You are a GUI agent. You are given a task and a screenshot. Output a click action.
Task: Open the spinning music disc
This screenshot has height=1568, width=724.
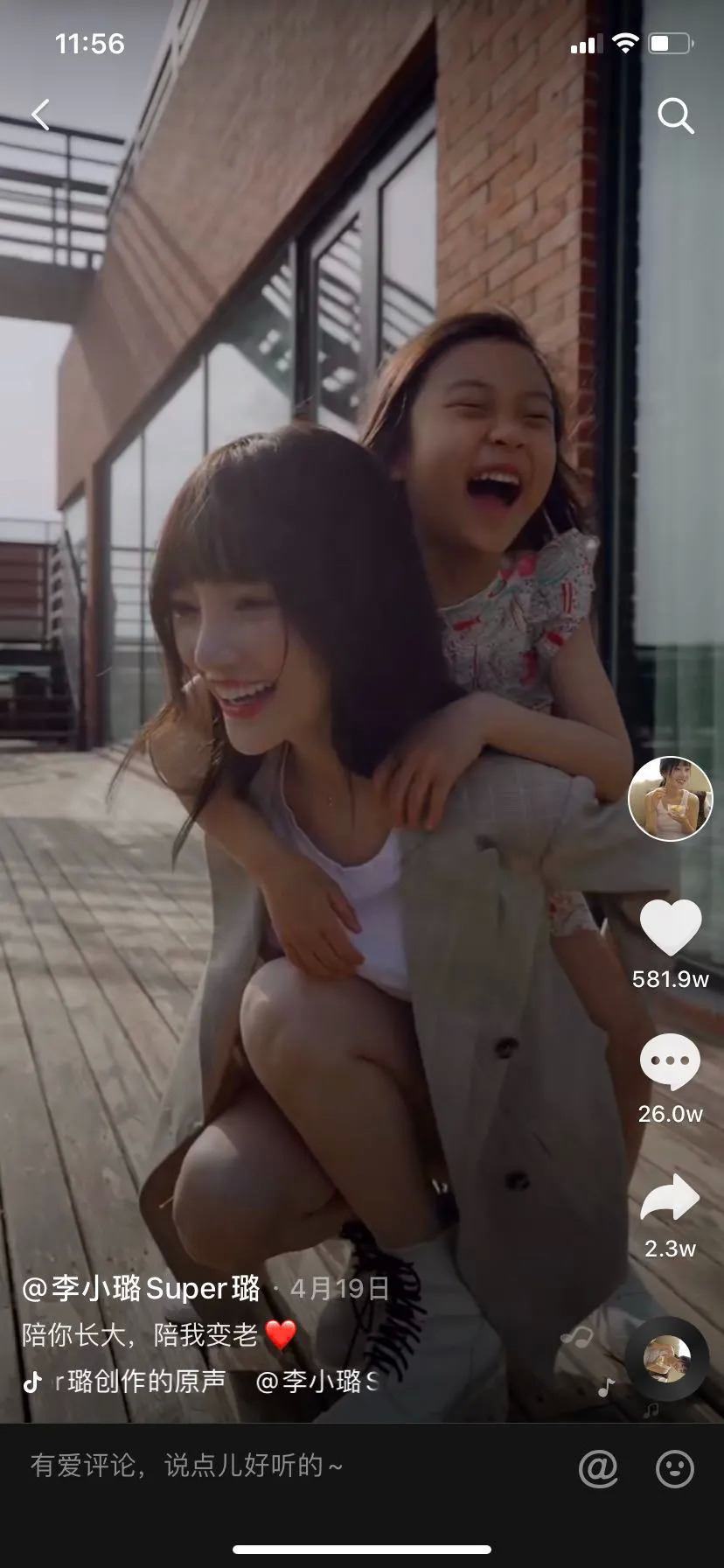pyautogui.click(x=666, y=1359)
